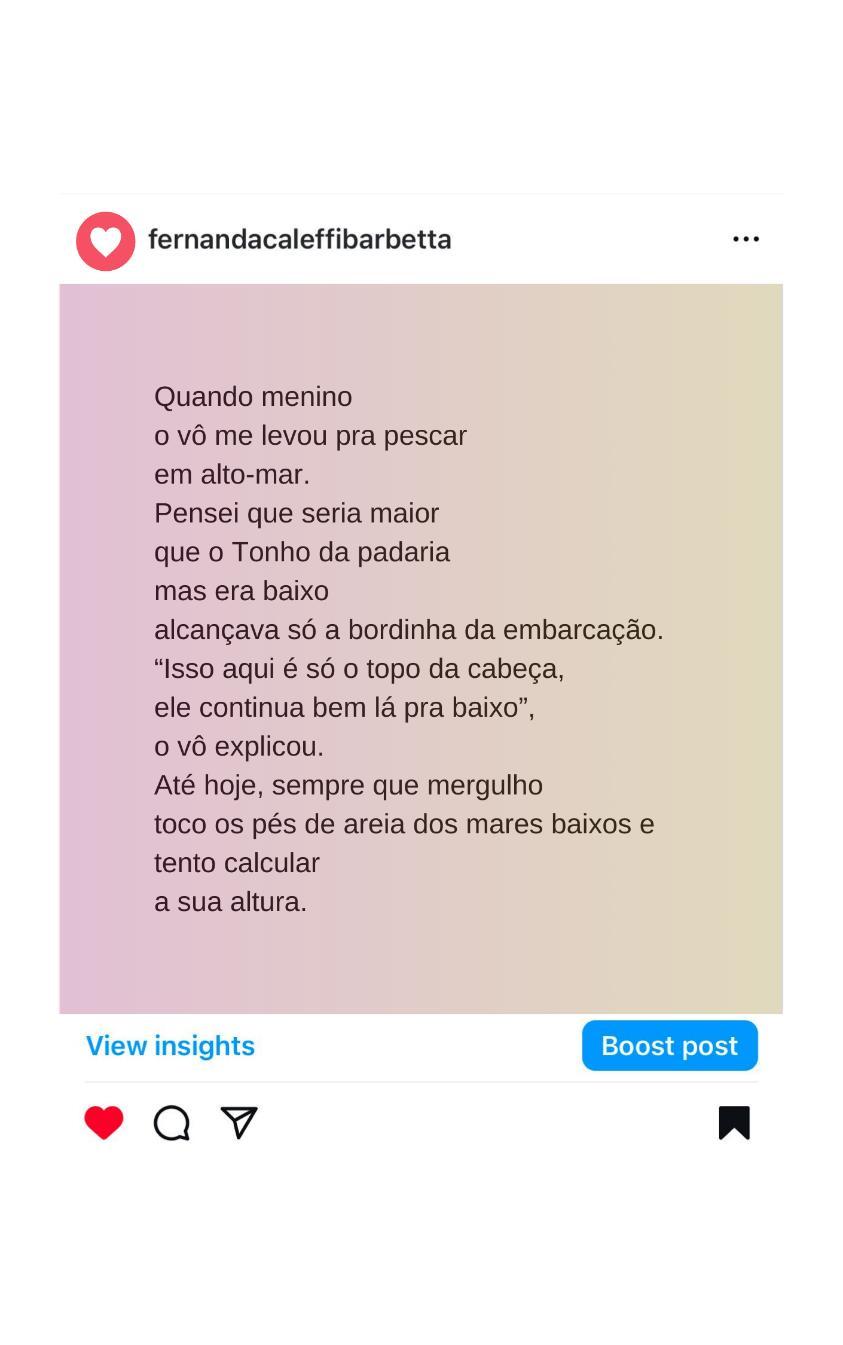Tap the Boost post button
Viewport: 843px width, 1345px height.
click(x=669, y=1045)
